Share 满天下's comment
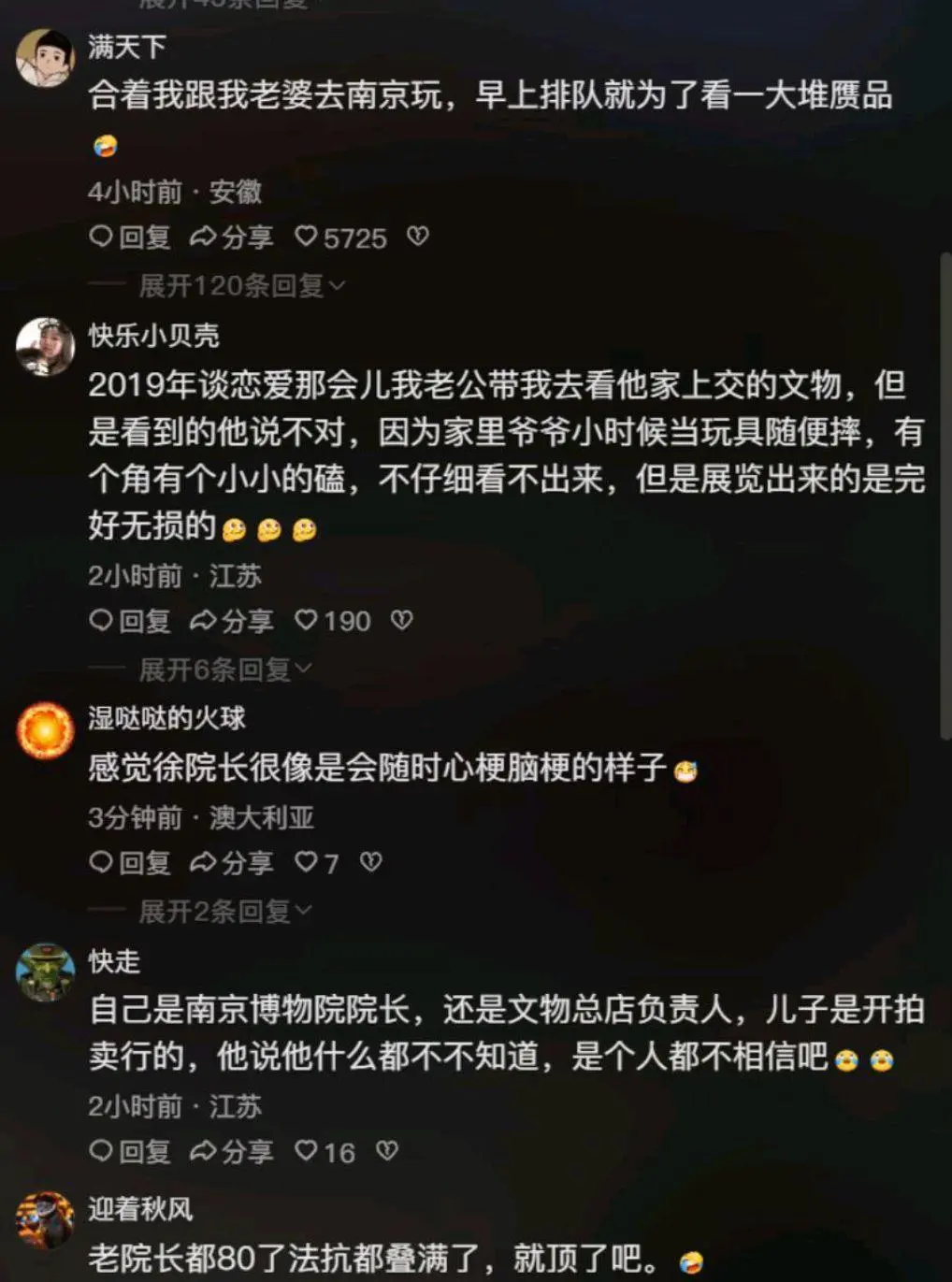Image resolution: width=952 pixels, height=1282 pixels. [x=231, y=238]
